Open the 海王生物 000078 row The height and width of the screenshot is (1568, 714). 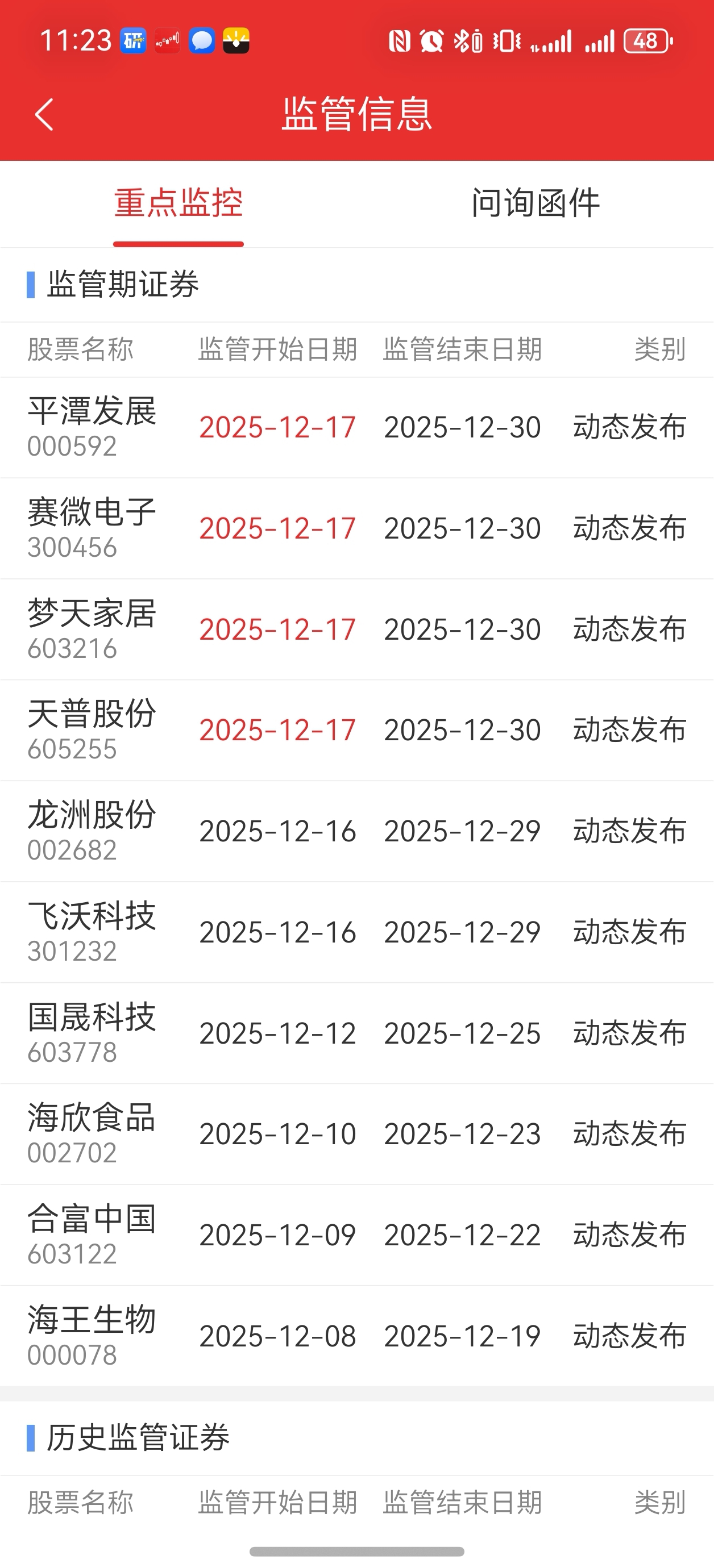(357, 1336)
